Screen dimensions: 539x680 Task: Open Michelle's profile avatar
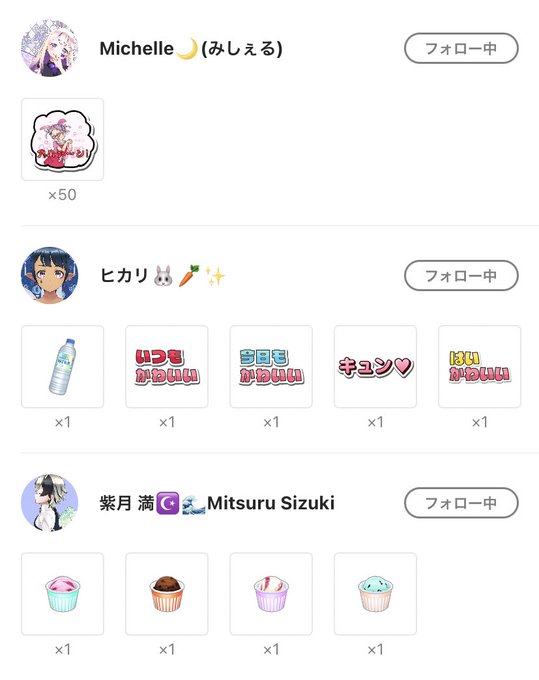(49, 48)
